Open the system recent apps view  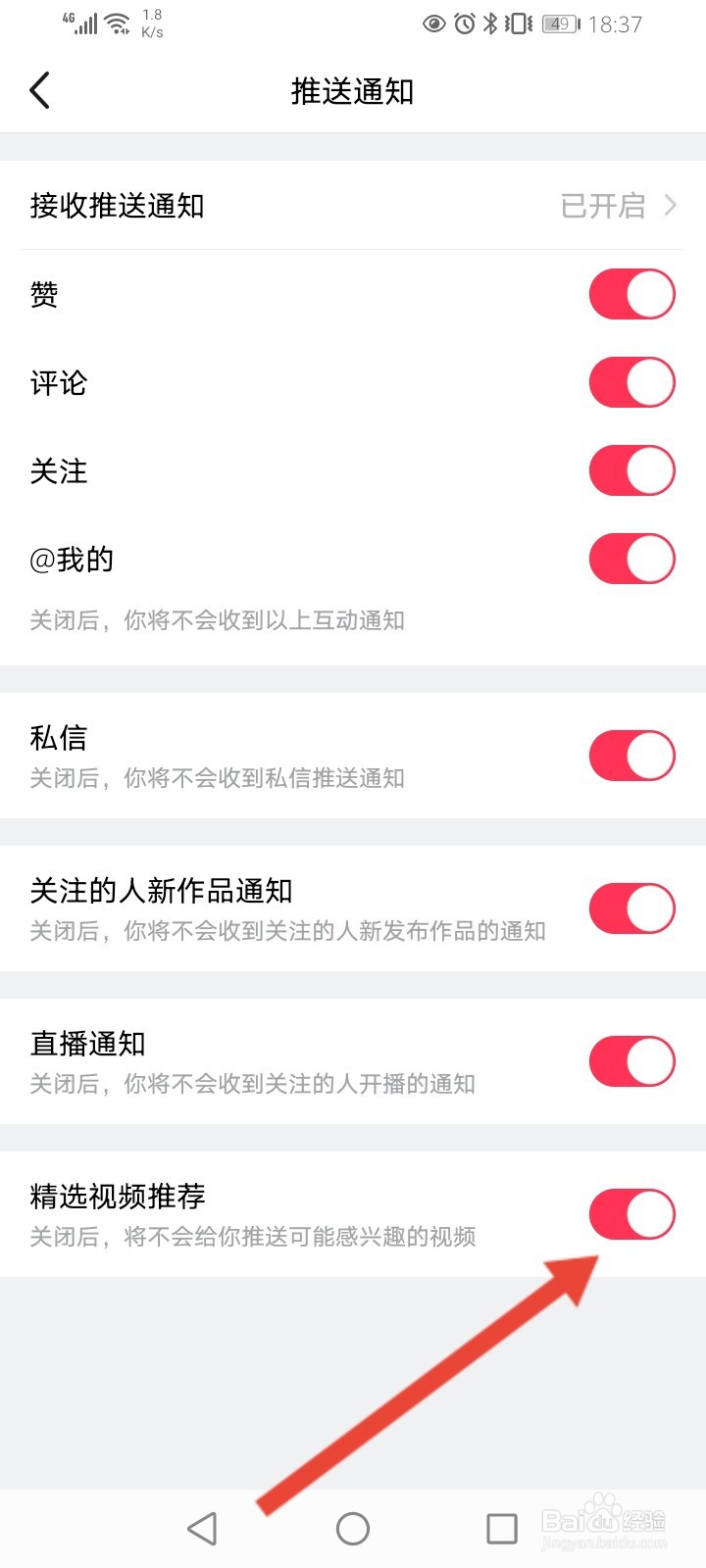pos(502,1528)
